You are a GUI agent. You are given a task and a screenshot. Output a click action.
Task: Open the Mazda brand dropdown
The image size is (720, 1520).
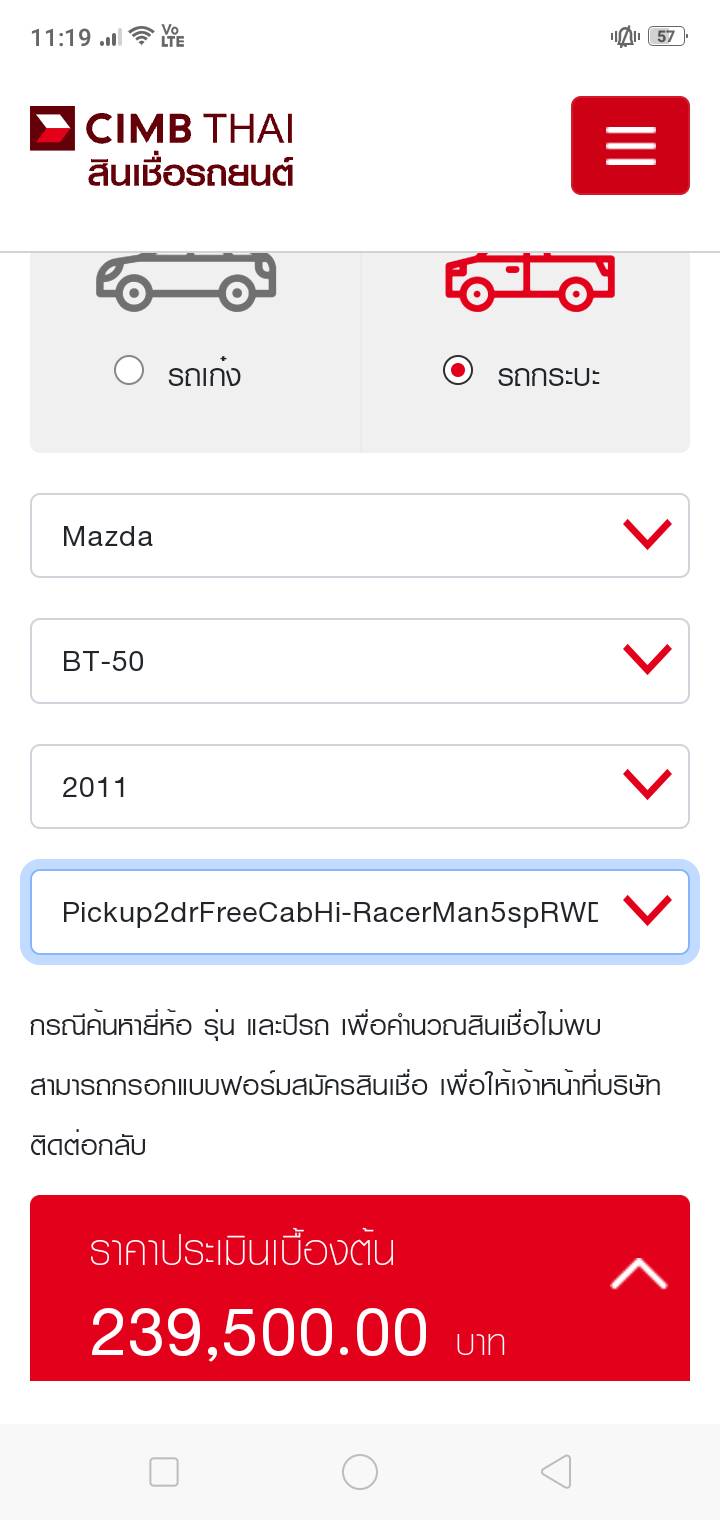pos(360,535)
